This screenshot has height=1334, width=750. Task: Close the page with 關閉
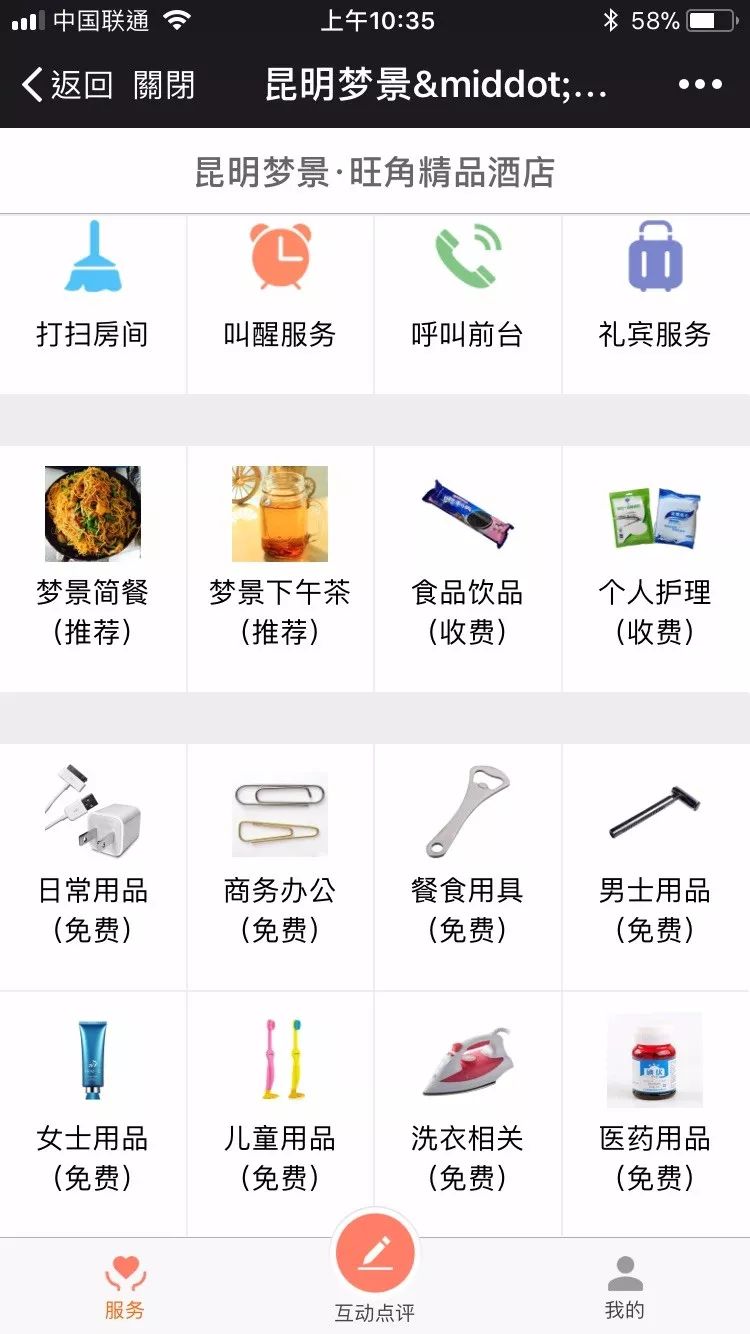pyautogui.click(x=164, y=85)
